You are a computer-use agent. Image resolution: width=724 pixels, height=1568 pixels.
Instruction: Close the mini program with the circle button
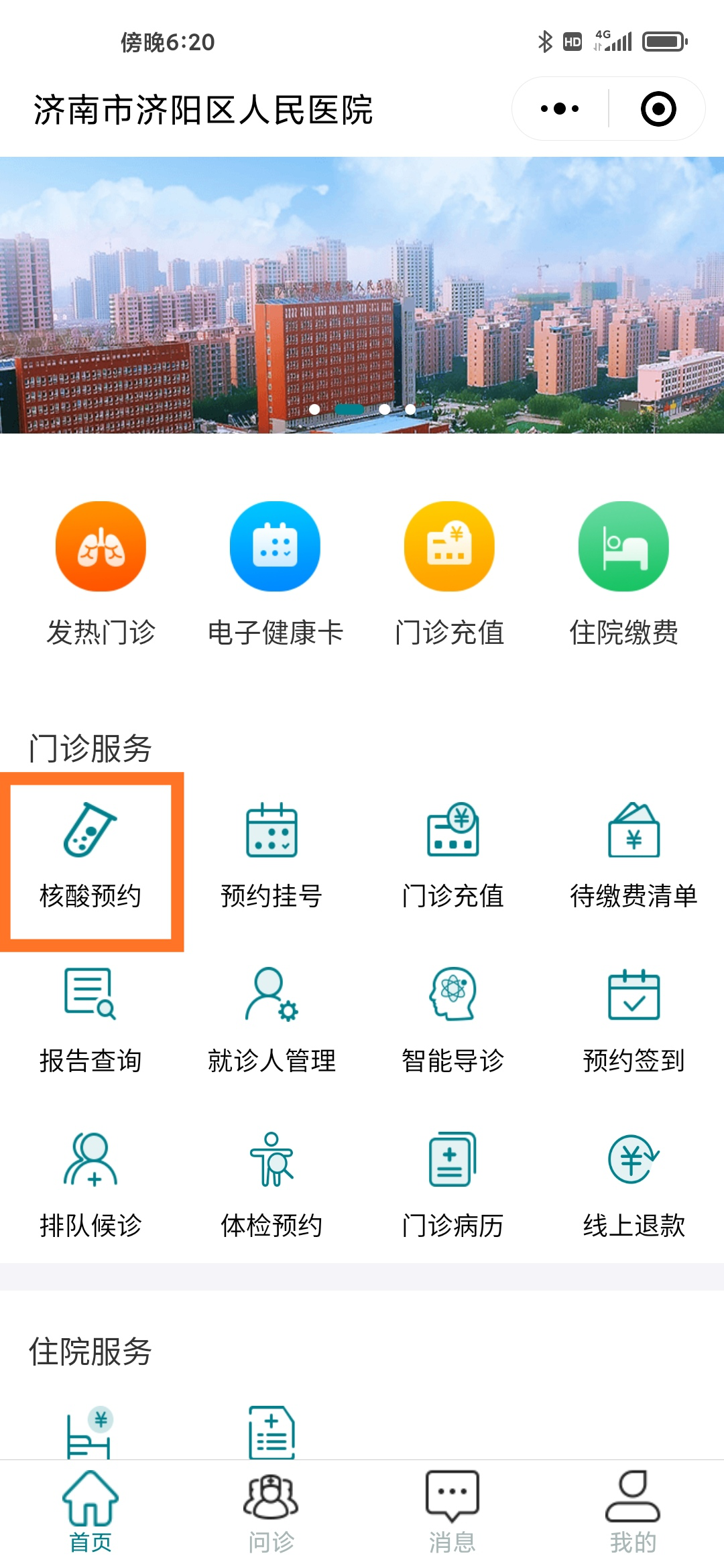pyautogui.click(x=658, y=109)
